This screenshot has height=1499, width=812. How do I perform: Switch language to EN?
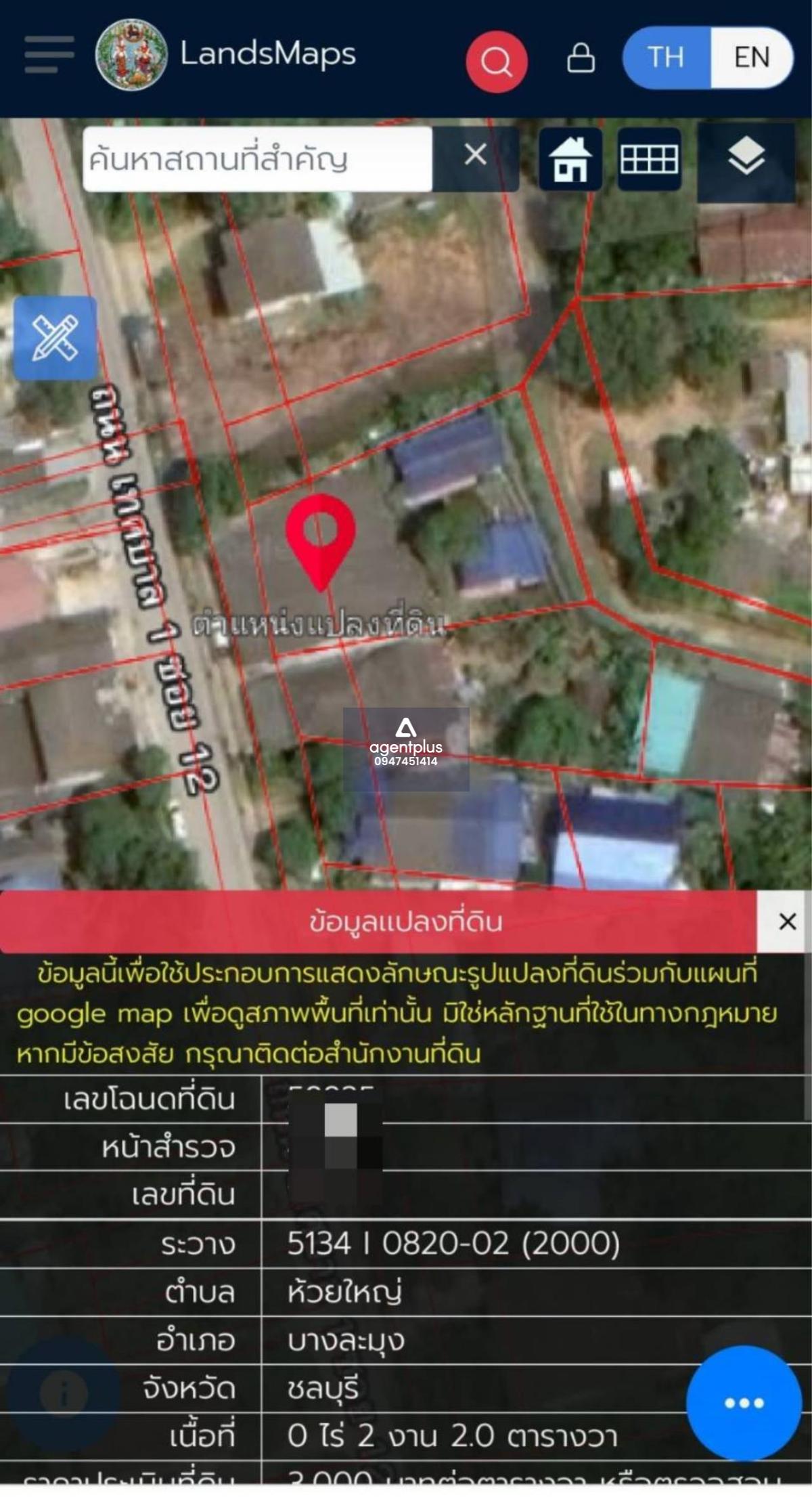click(752, 58)
